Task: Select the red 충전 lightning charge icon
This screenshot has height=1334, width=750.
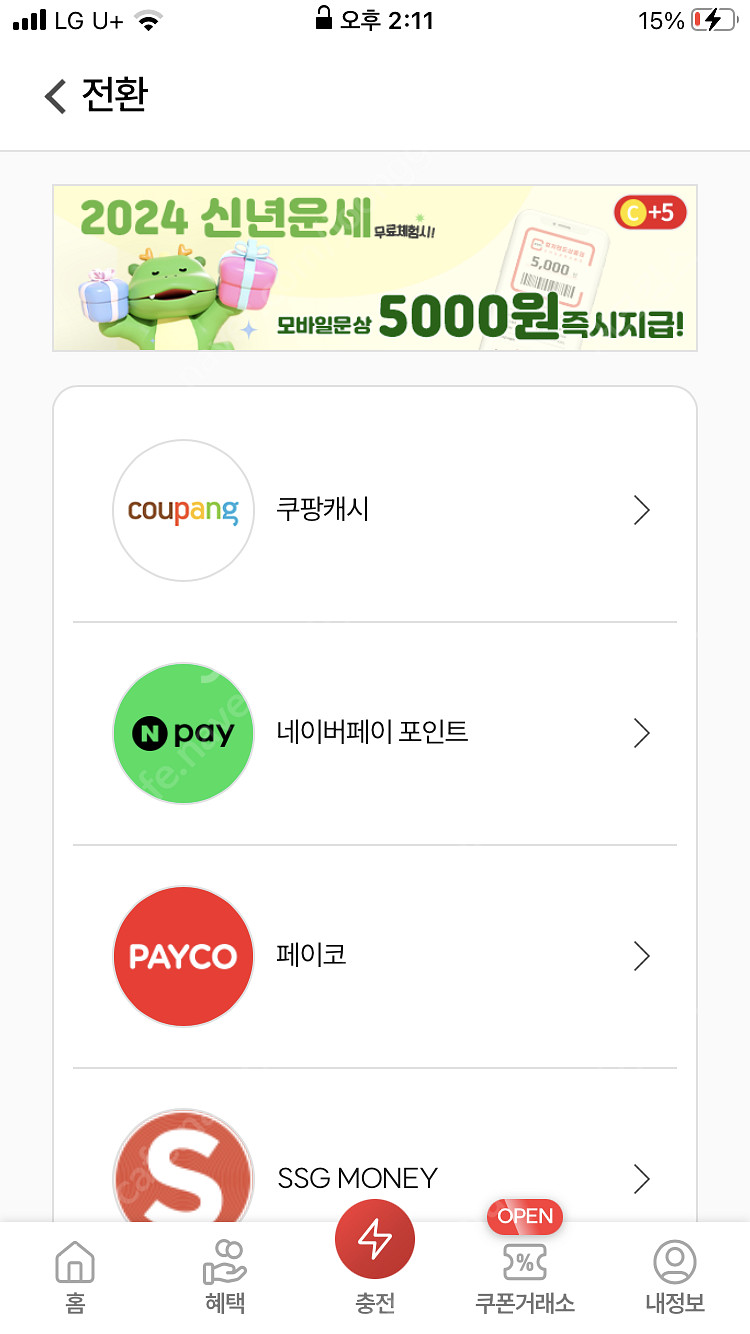Action: click(375, 1237)
